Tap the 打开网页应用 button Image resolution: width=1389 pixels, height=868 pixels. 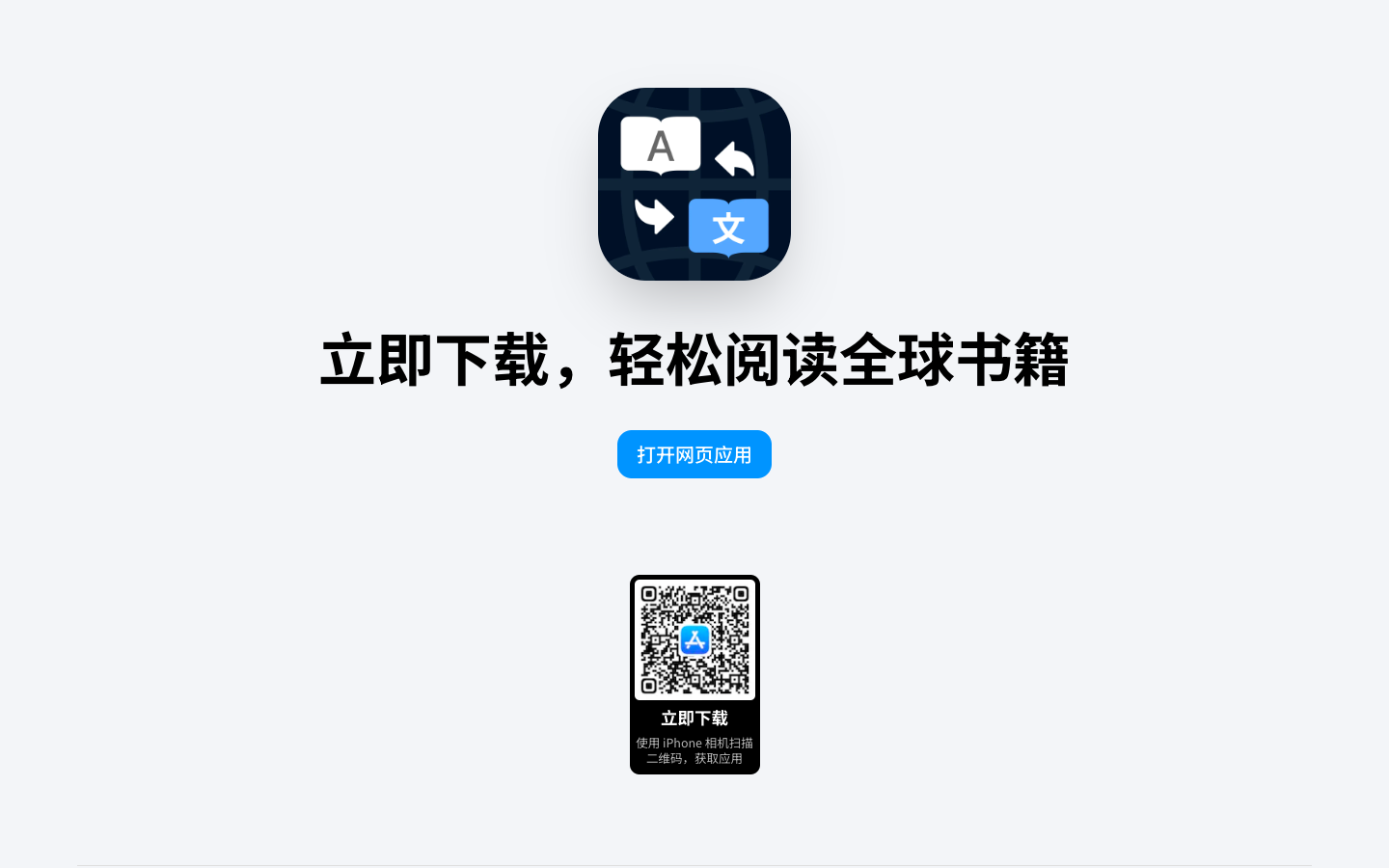click(694, 454)
